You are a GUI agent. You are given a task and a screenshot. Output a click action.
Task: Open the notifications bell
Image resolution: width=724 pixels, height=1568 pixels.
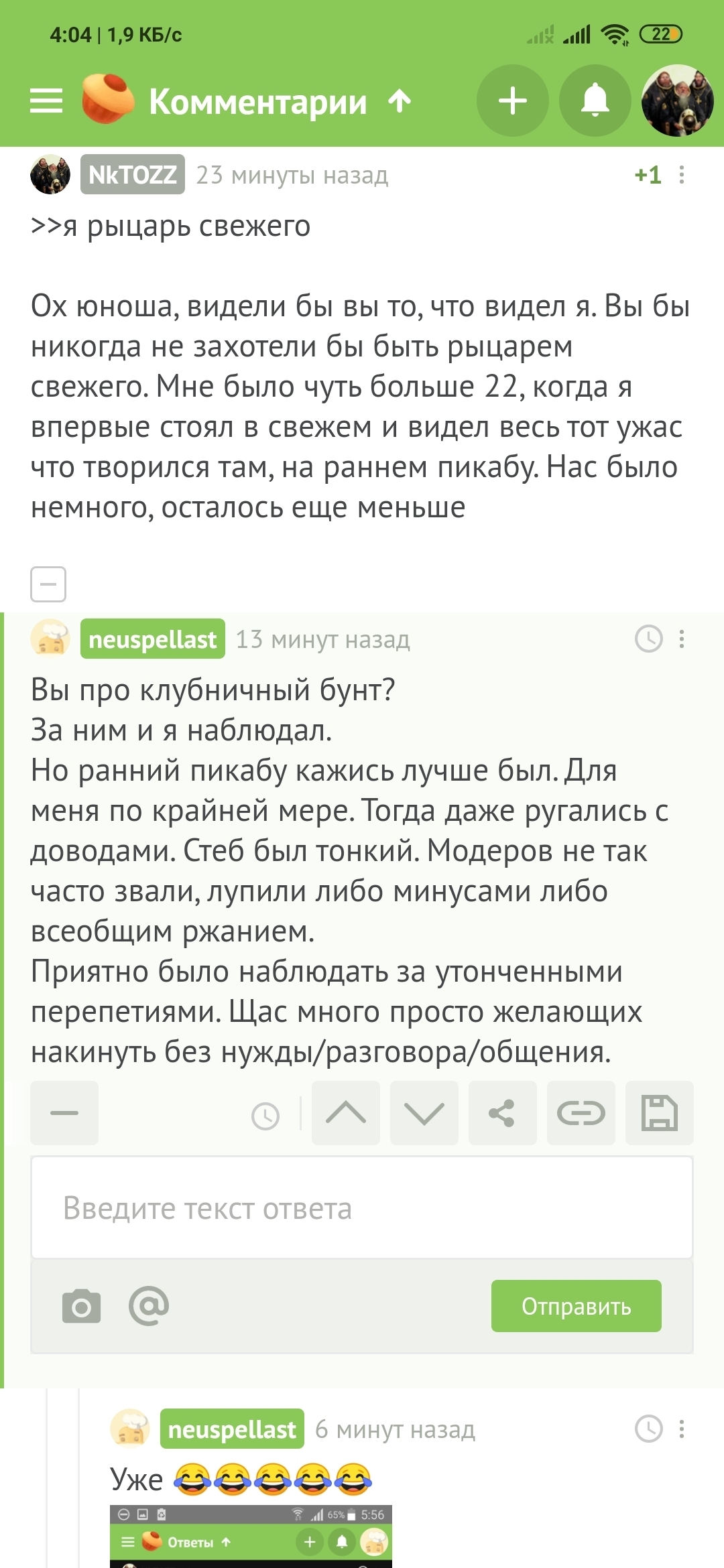(x=595, y=101)
